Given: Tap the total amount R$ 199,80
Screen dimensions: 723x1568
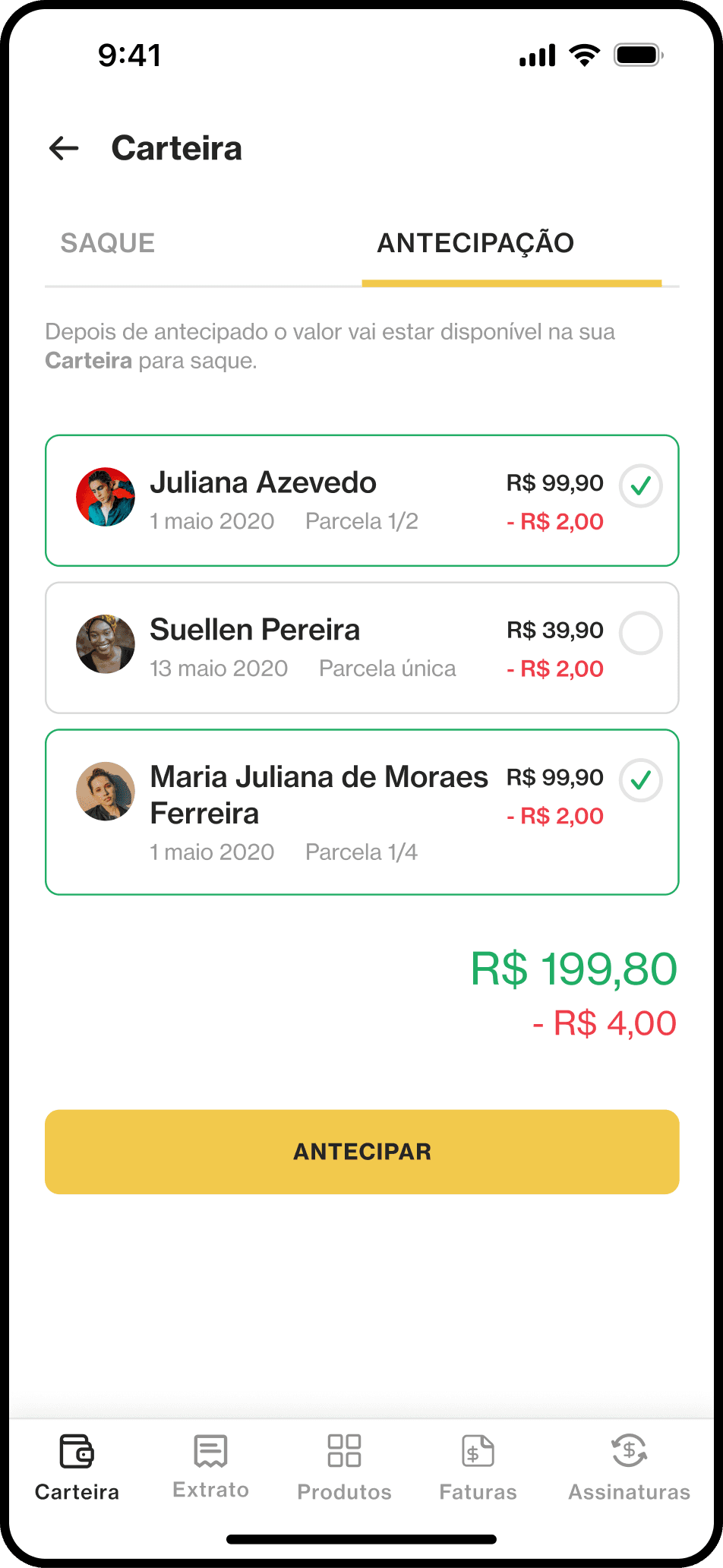Looking at the screenshot, I should (x=572, y=967).
